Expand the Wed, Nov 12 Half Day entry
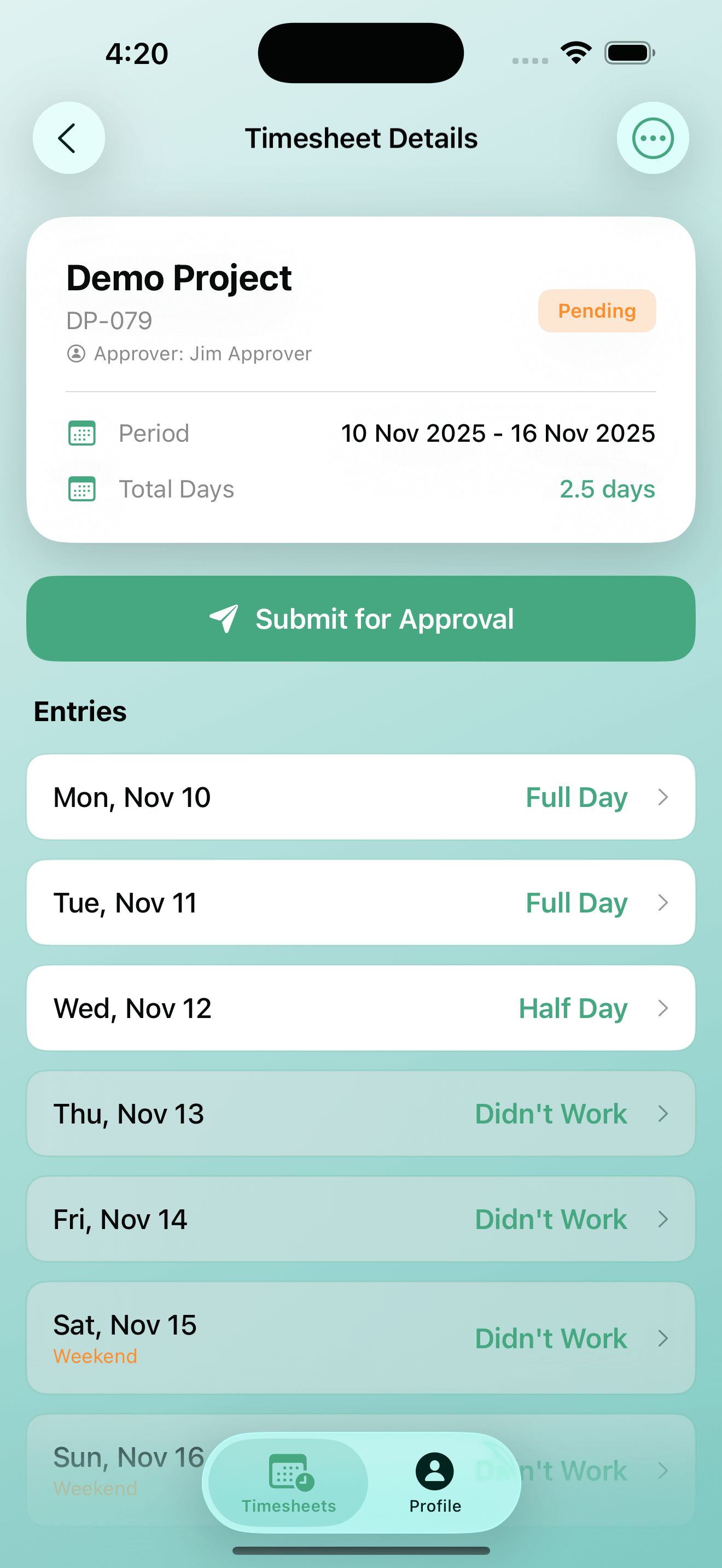The width and height of the screenshot is (722, 1568). 360,1008
